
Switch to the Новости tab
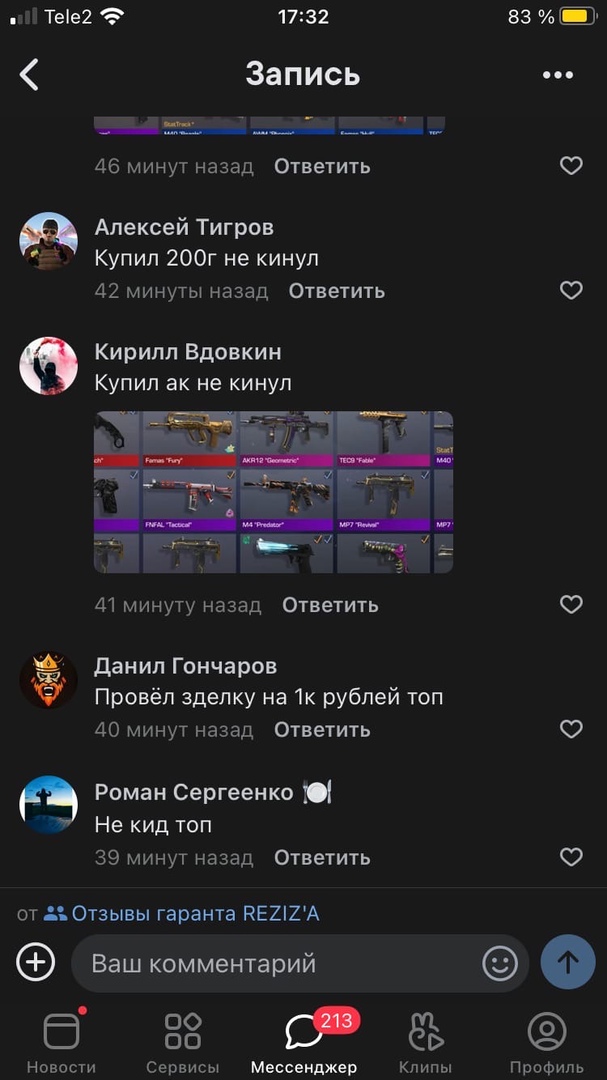61,1041
